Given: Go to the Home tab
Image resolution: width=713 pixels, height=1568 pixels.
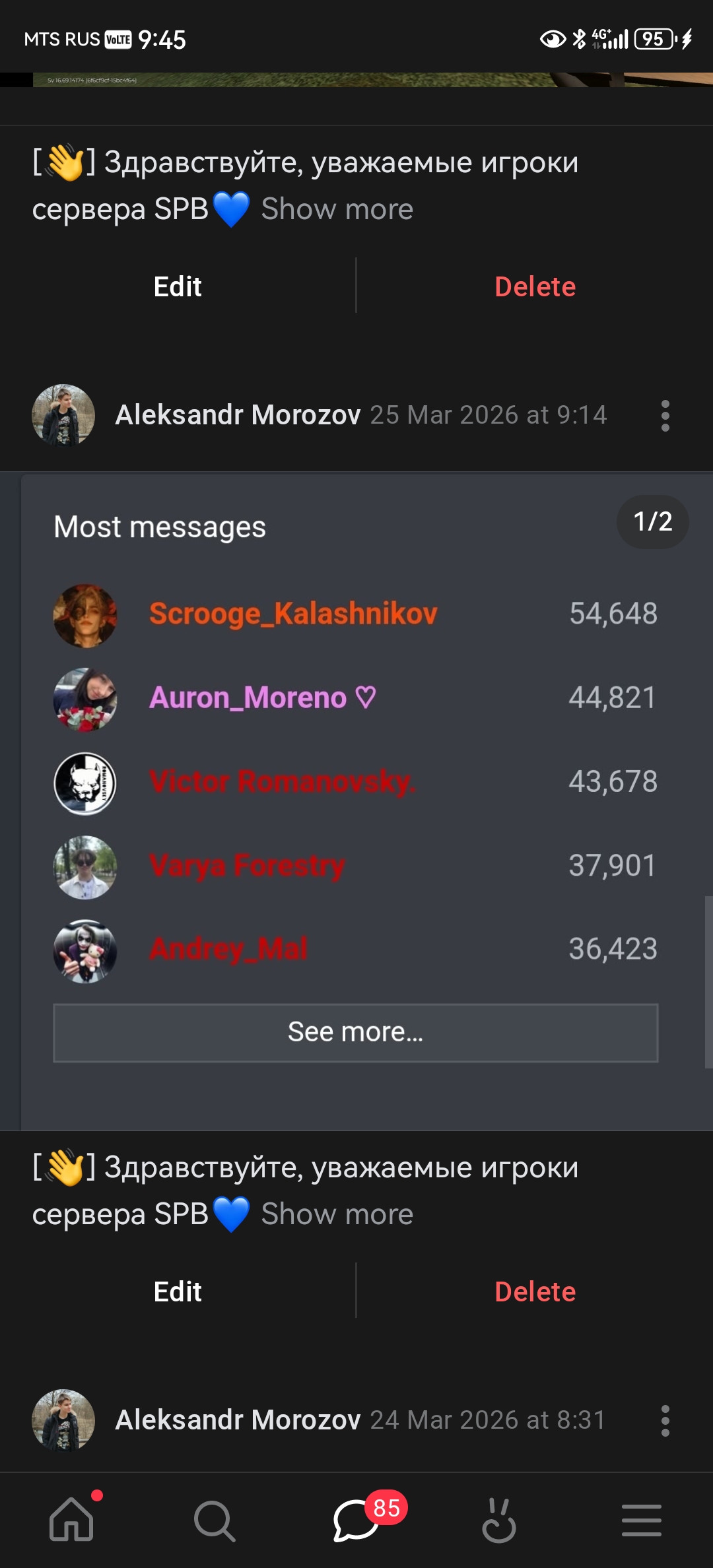Looking at the screenshot, I should pos(71,1520).
